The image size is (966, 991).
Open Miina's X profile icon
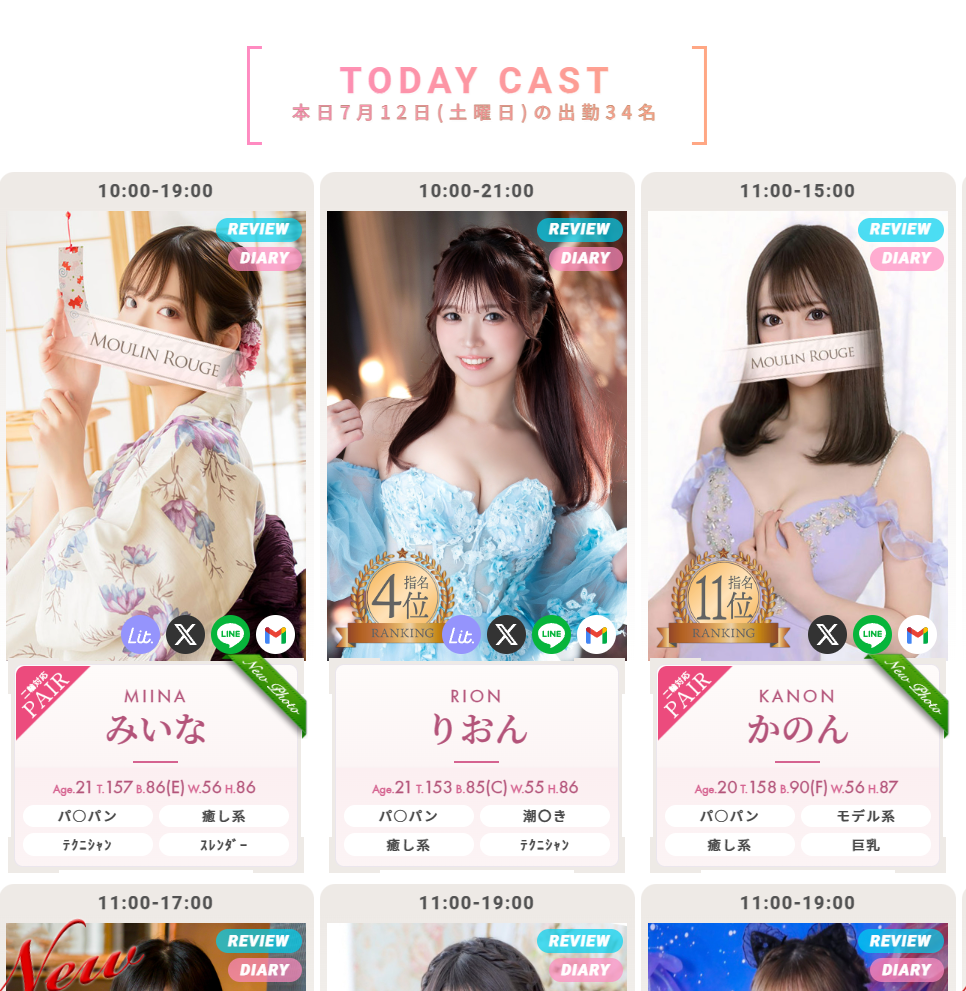point(185,635)
